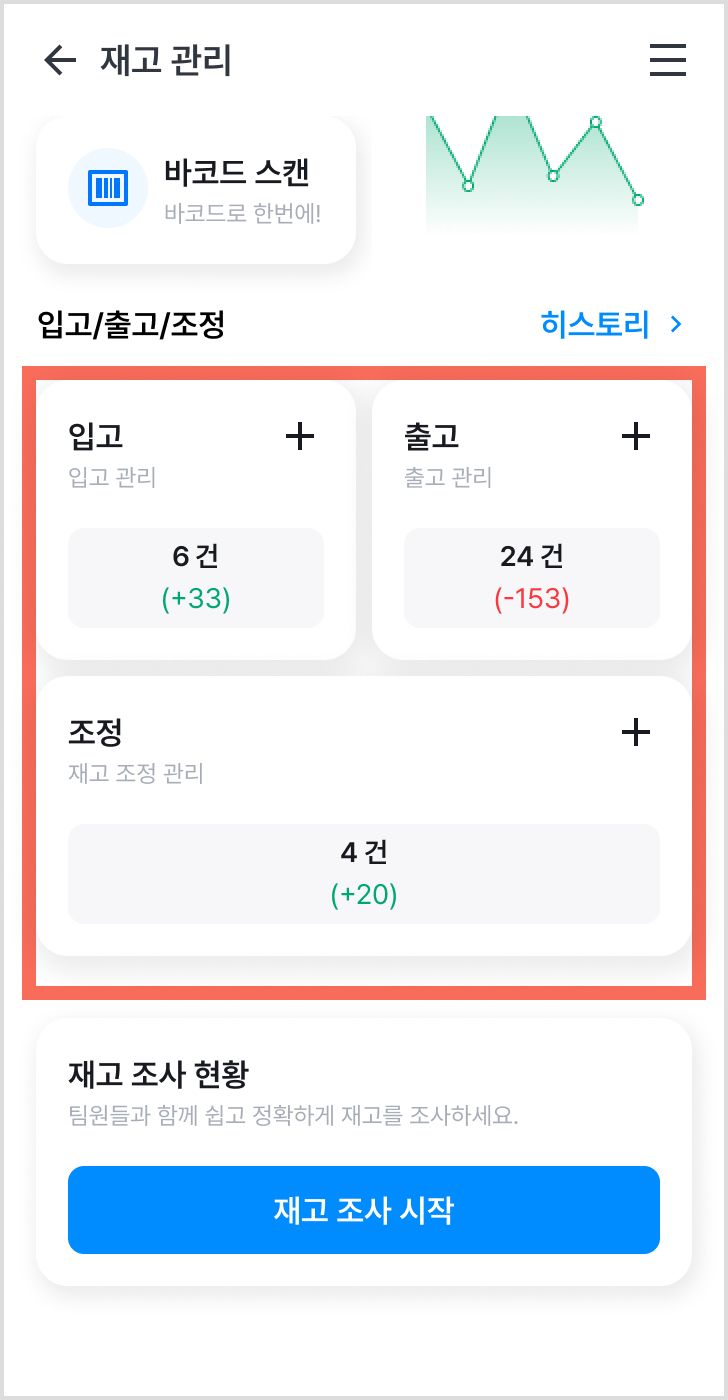Viewport: 728px width, 1400px height.
Task: Go back from 재고 관리
Action: 60,61
